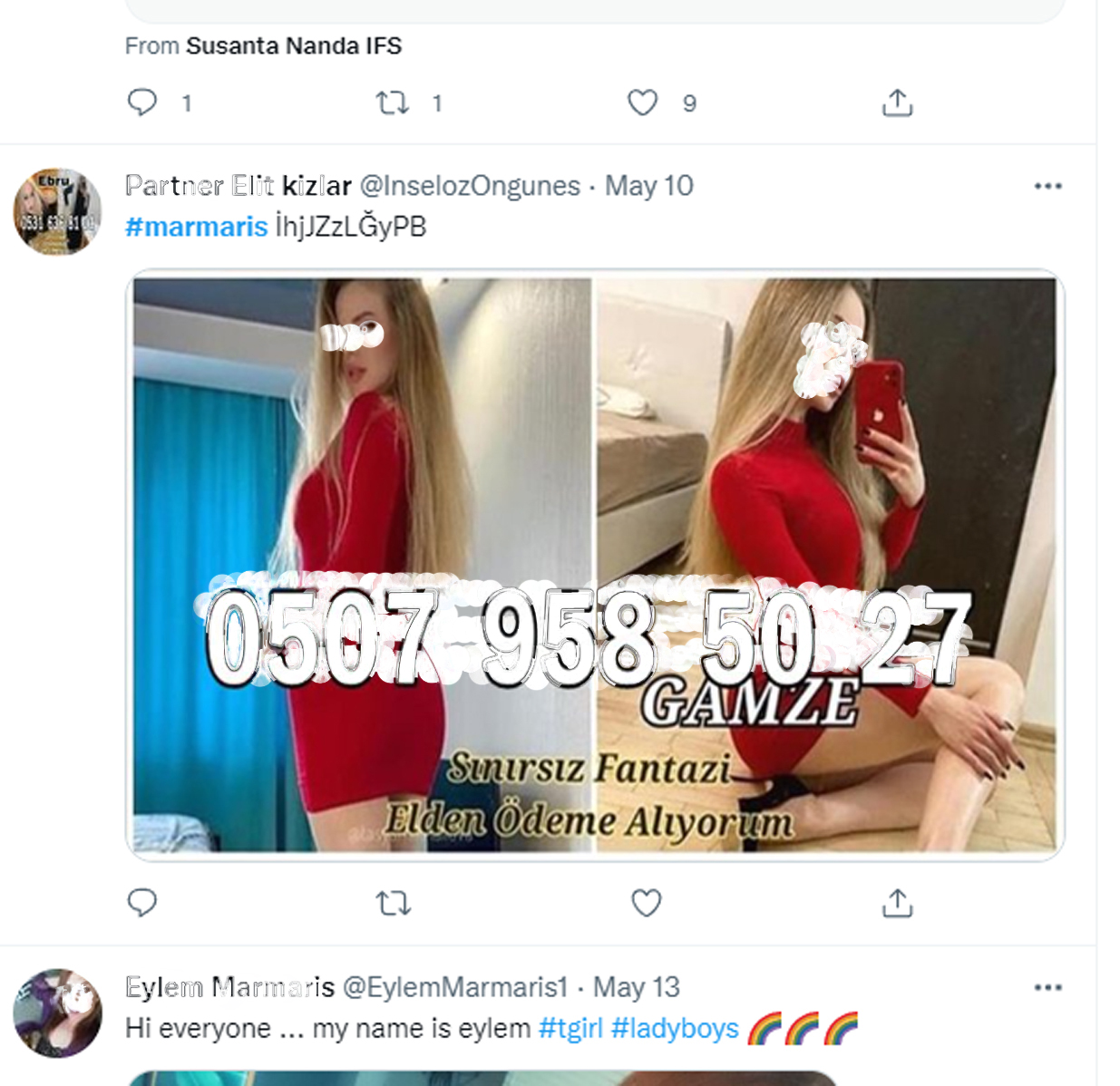
Task: Share the #marmaris tweet
Action: point(897,903)
